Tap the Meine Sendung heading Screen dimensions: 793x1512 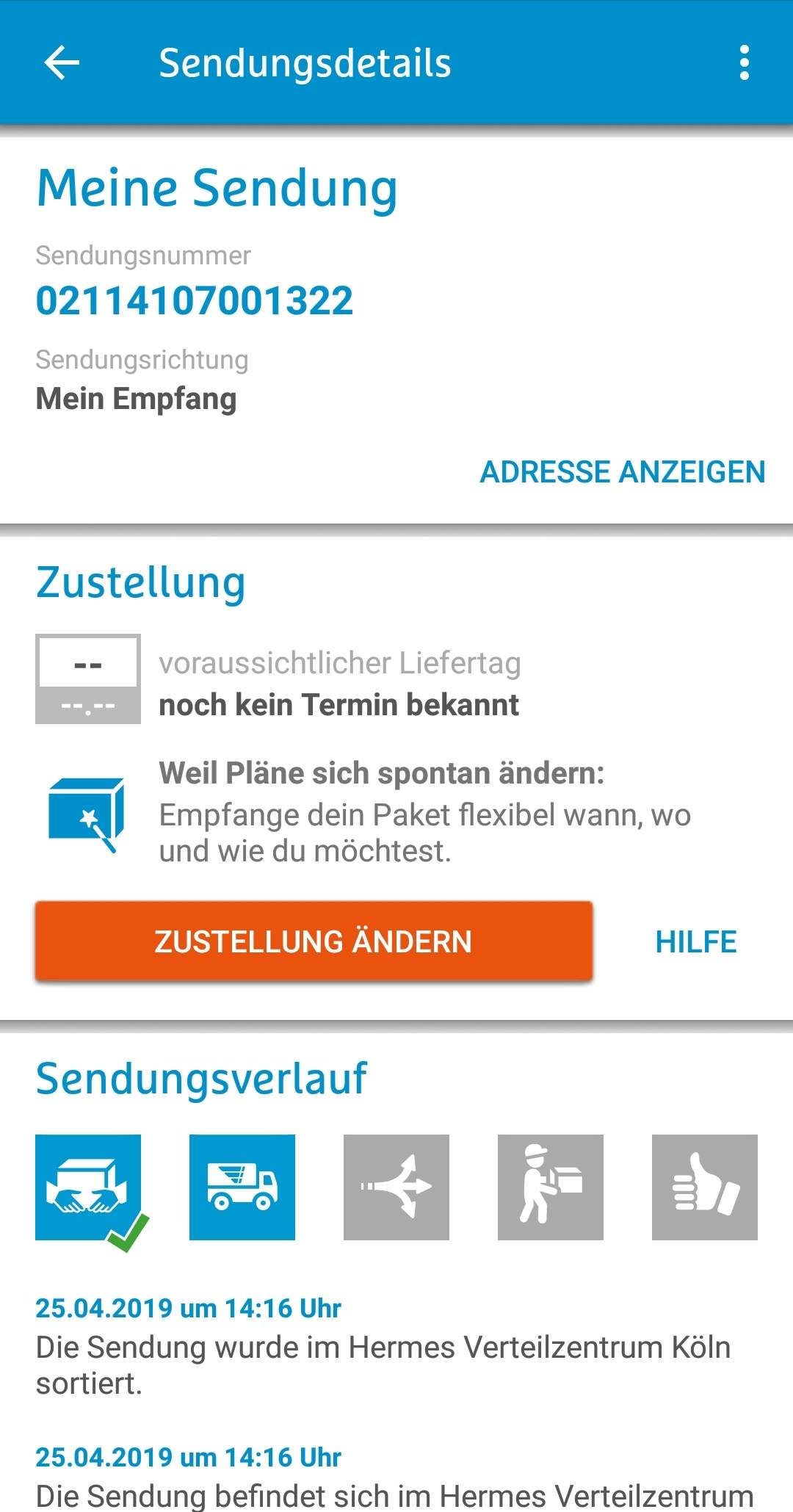click(x=217, y=188)
